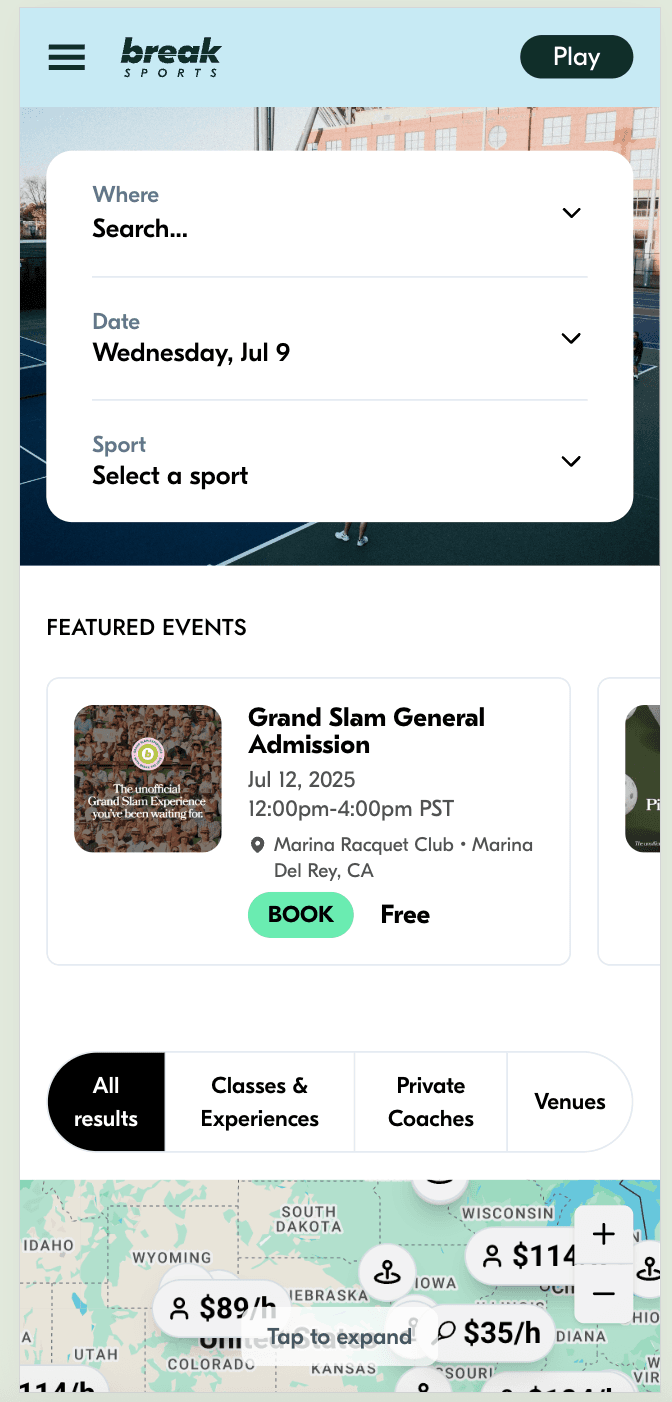Screen dimensions: 672x1402
Task: Book the Grand Slam General Admission event
Action: pos(301,915)
